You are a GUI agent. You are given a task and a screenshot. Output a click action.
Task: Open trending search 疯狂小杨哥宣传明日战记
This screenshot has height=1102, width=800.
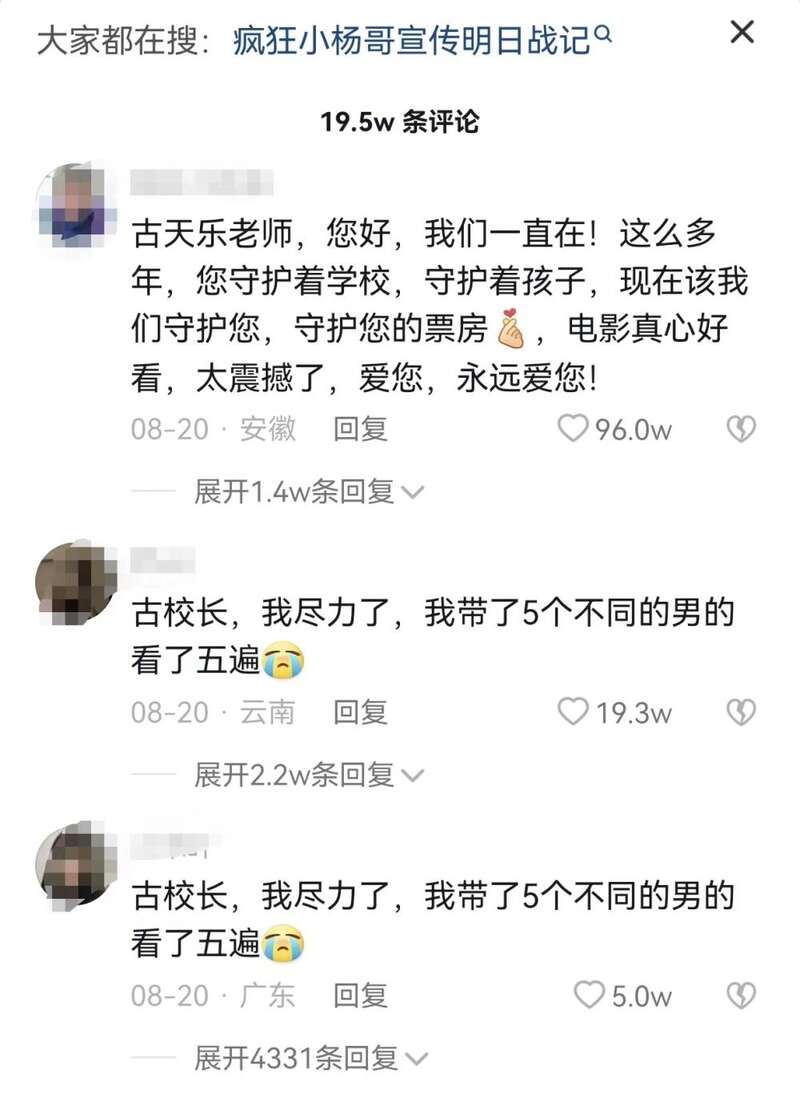(x=421, y=40)
